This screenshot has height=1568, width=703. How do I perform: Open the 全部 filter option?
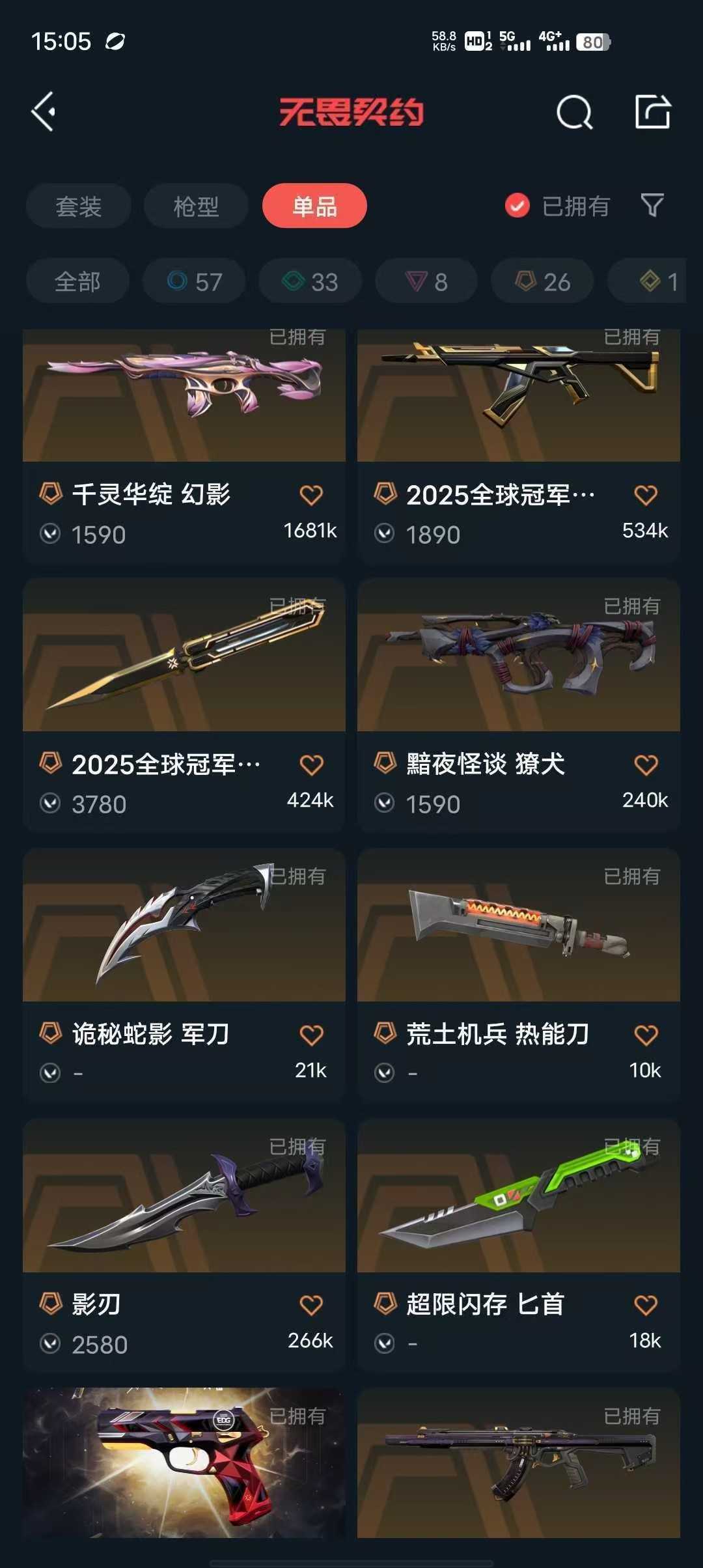pyautogui.click(x=77, y=281)
